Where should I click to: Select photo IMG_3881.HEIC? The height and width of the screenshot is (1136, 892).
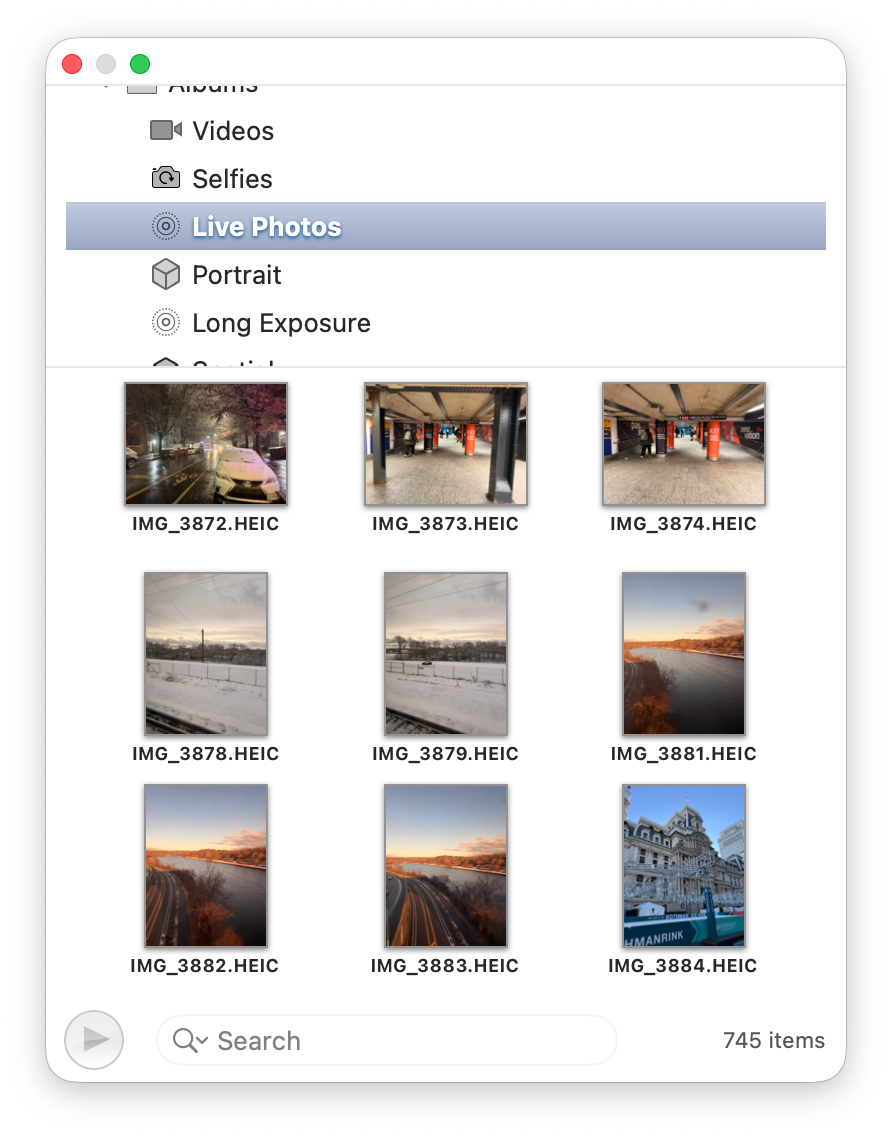(x=684, y=653)
